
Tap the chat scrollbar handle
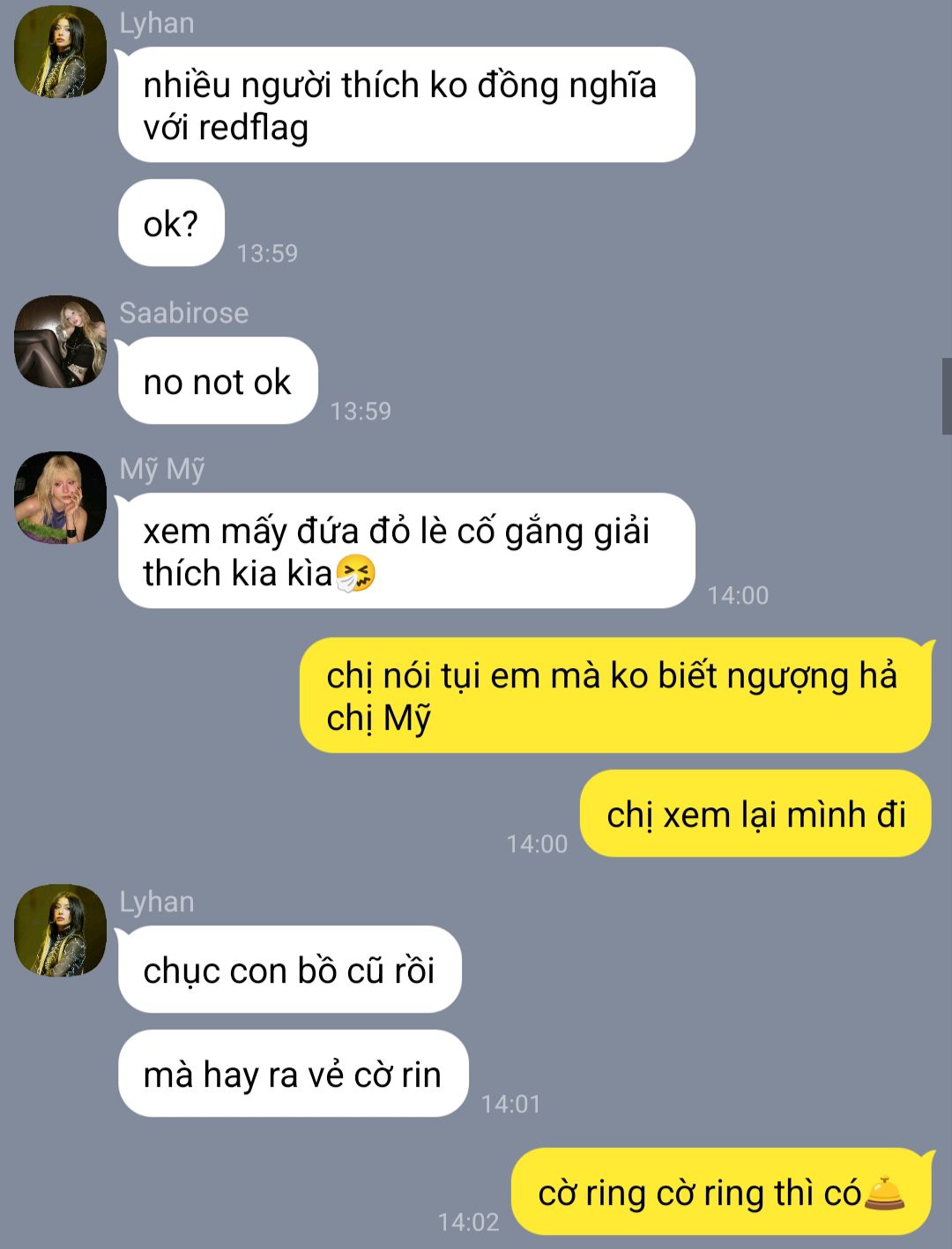coord(947,396)
